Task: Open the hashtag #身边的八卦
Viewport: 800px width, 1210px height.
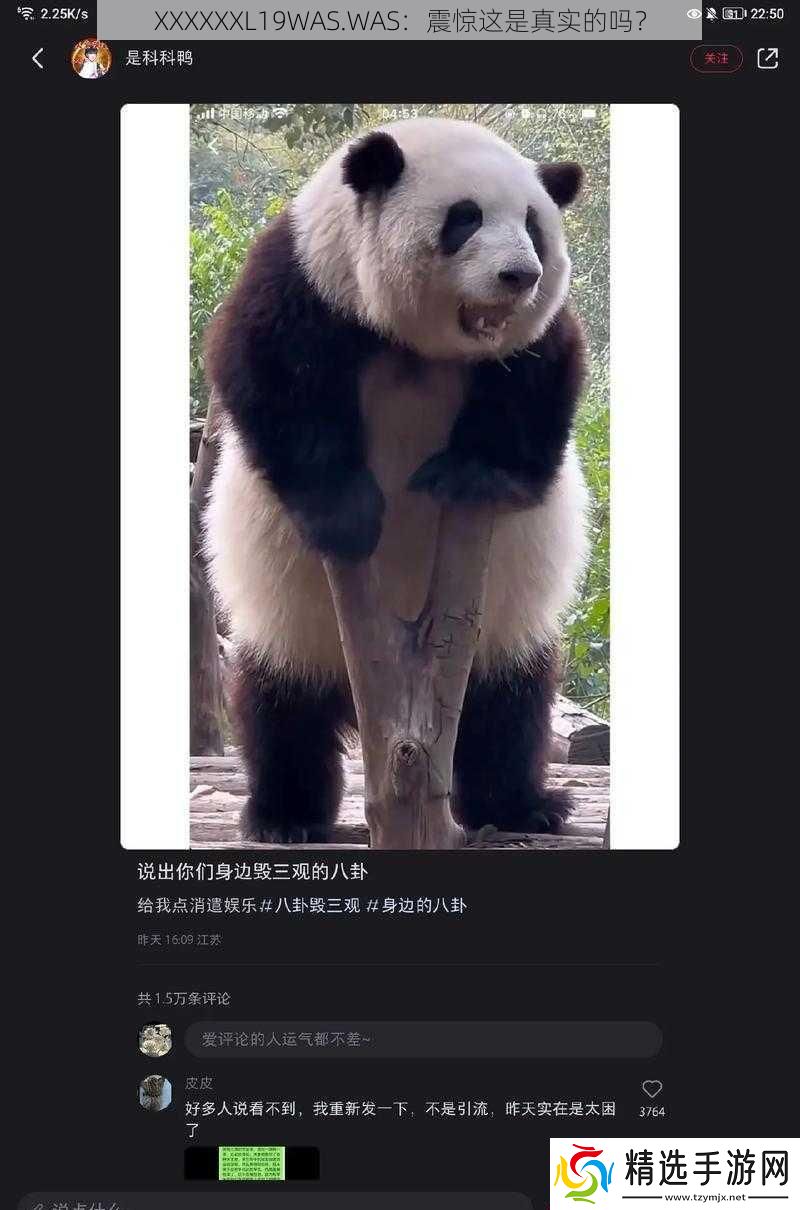Action: tap(416, 906)
